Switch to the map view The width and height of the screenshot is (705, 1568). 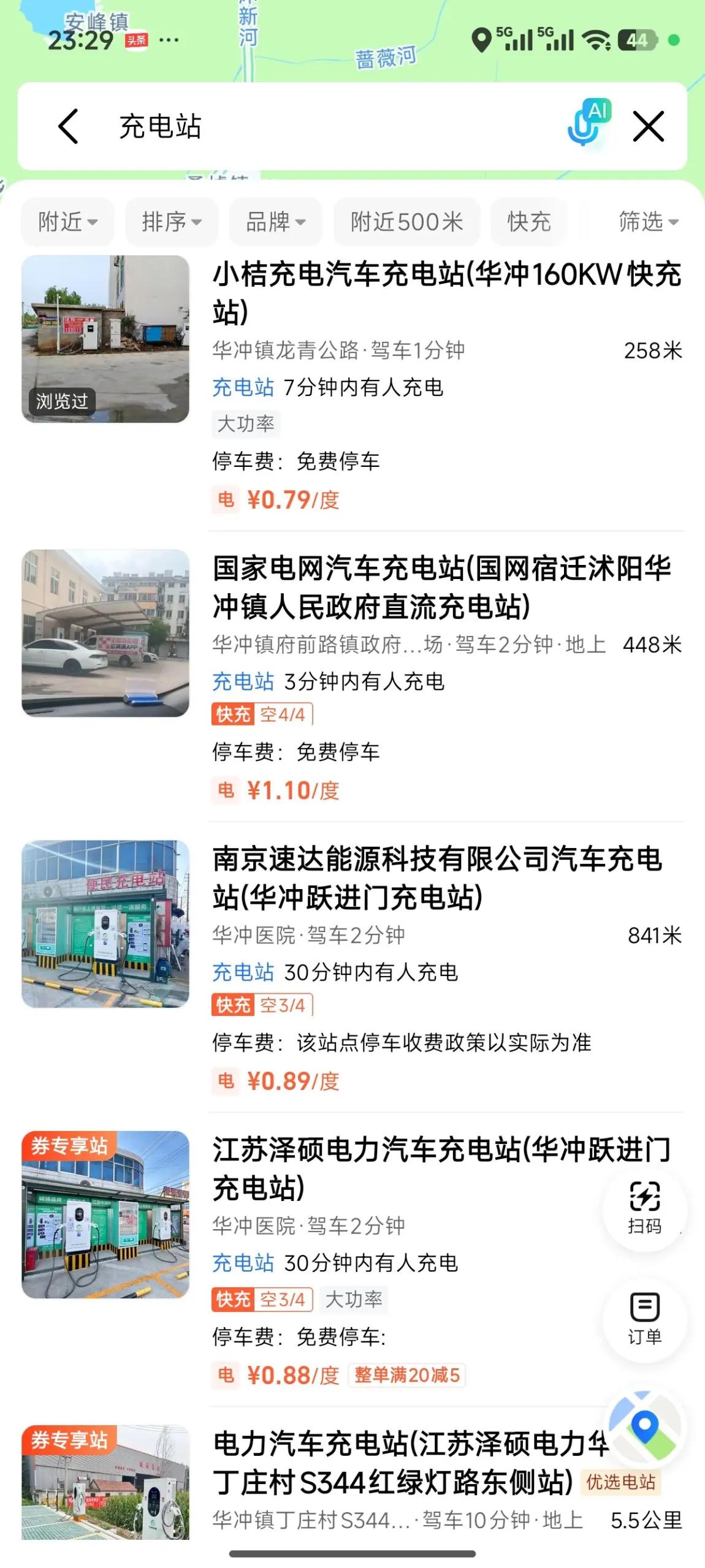coord(645,1427)
